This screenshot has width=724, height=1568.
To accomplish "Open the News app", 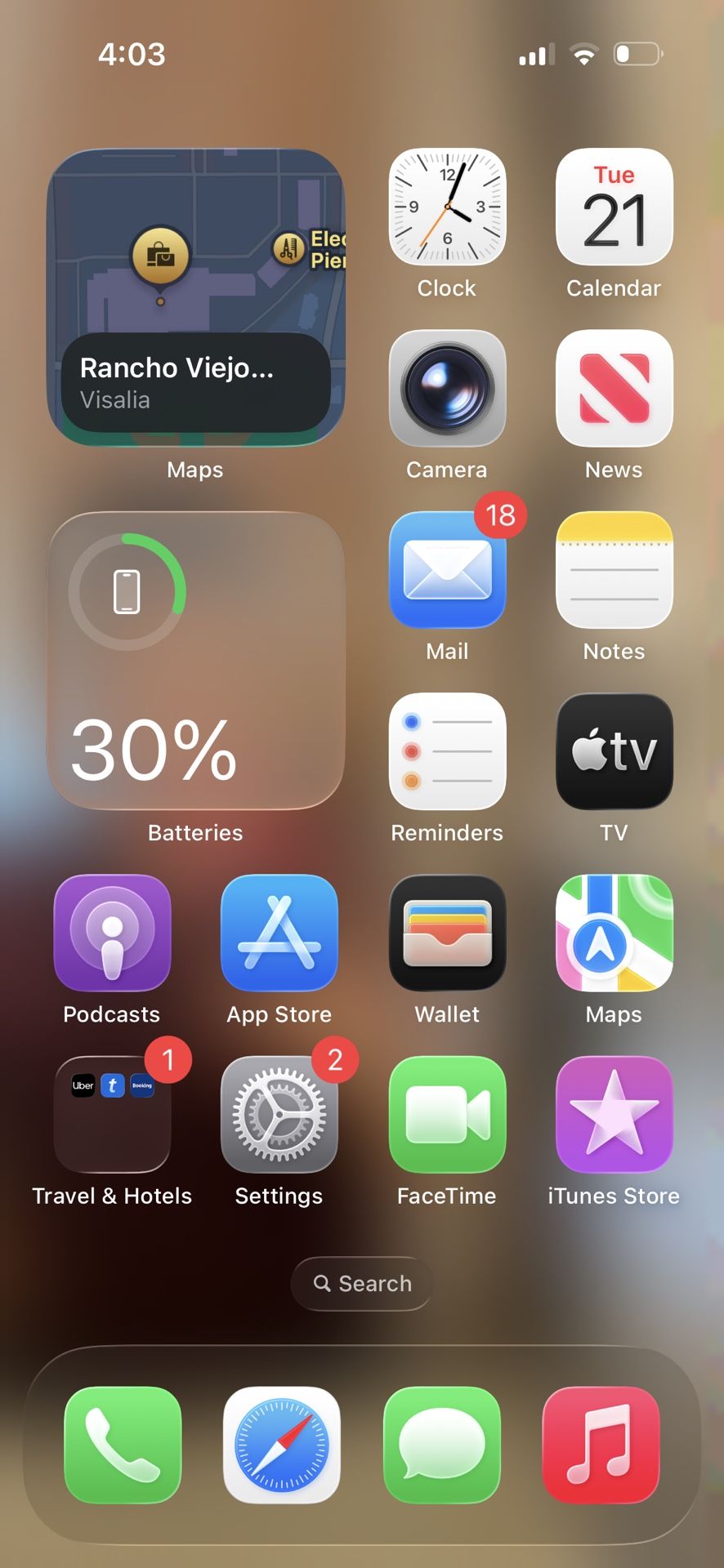I will click(x=614, y=388).
